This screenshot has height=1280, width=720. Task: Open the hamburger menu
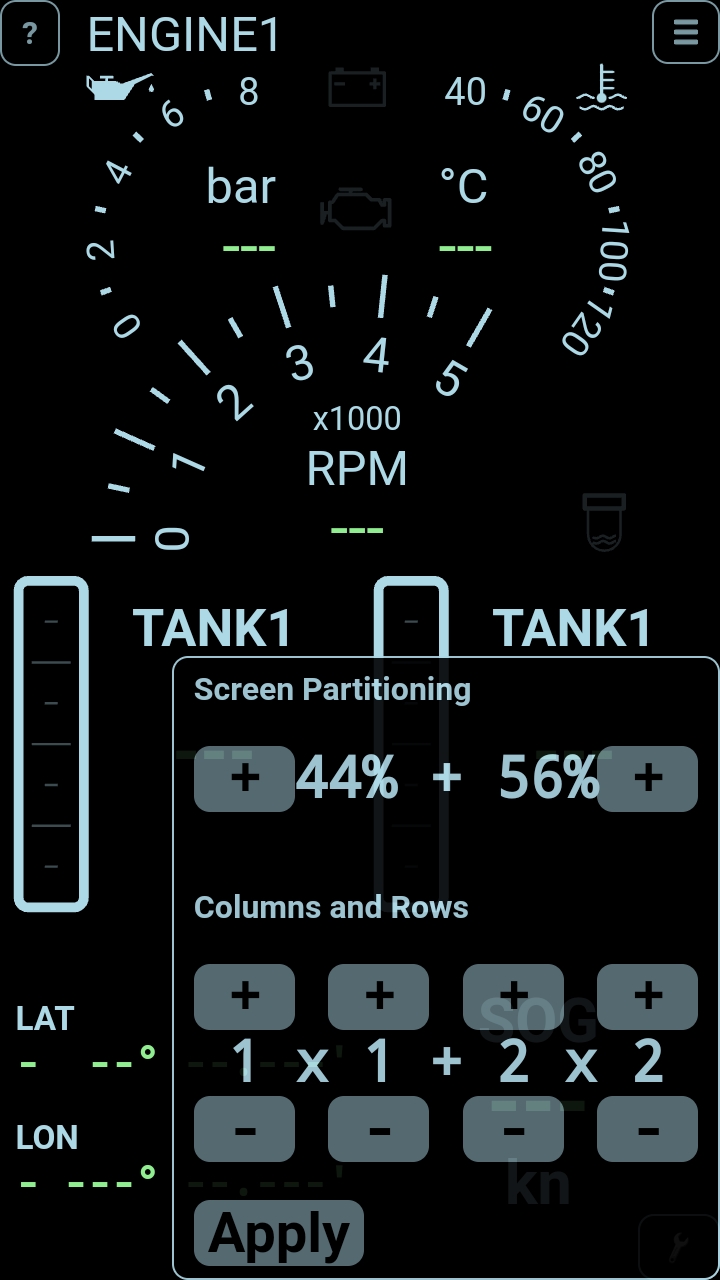coord(685,32)
